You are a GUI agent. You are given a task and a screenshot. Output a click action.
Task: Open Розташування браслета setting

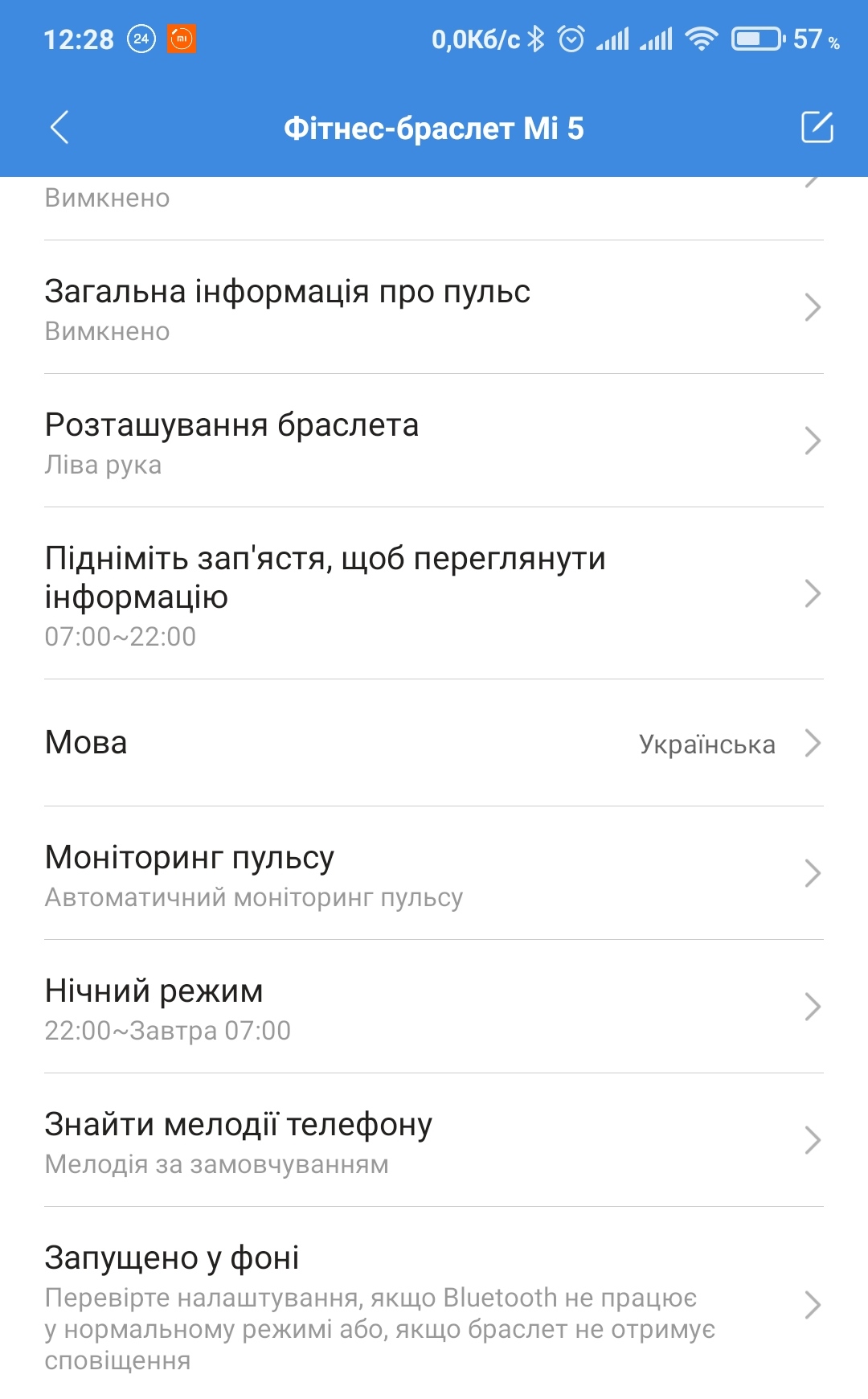[x=434, y=441]
